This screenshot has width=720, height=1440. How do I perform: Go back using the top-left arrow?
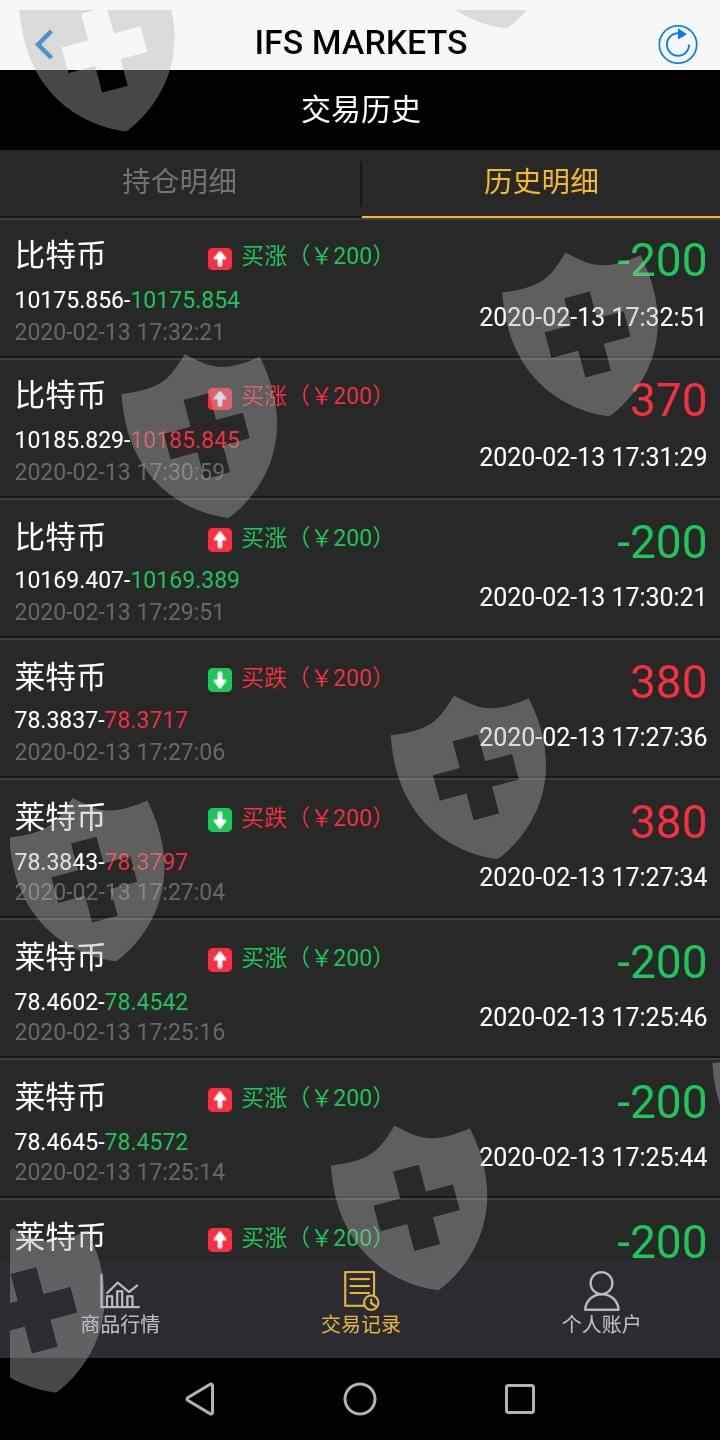coord(44,44)
